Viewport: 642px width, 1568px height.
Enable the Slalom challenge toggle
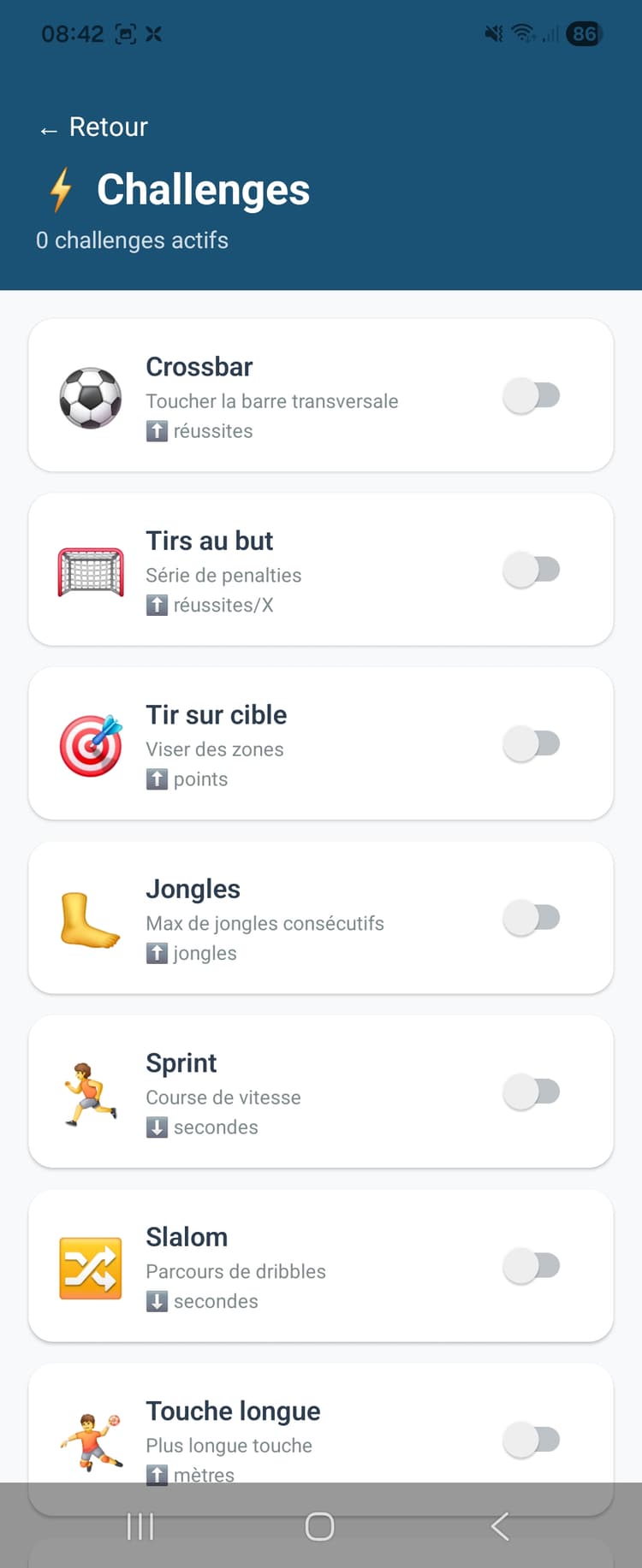pos(532,1266)
